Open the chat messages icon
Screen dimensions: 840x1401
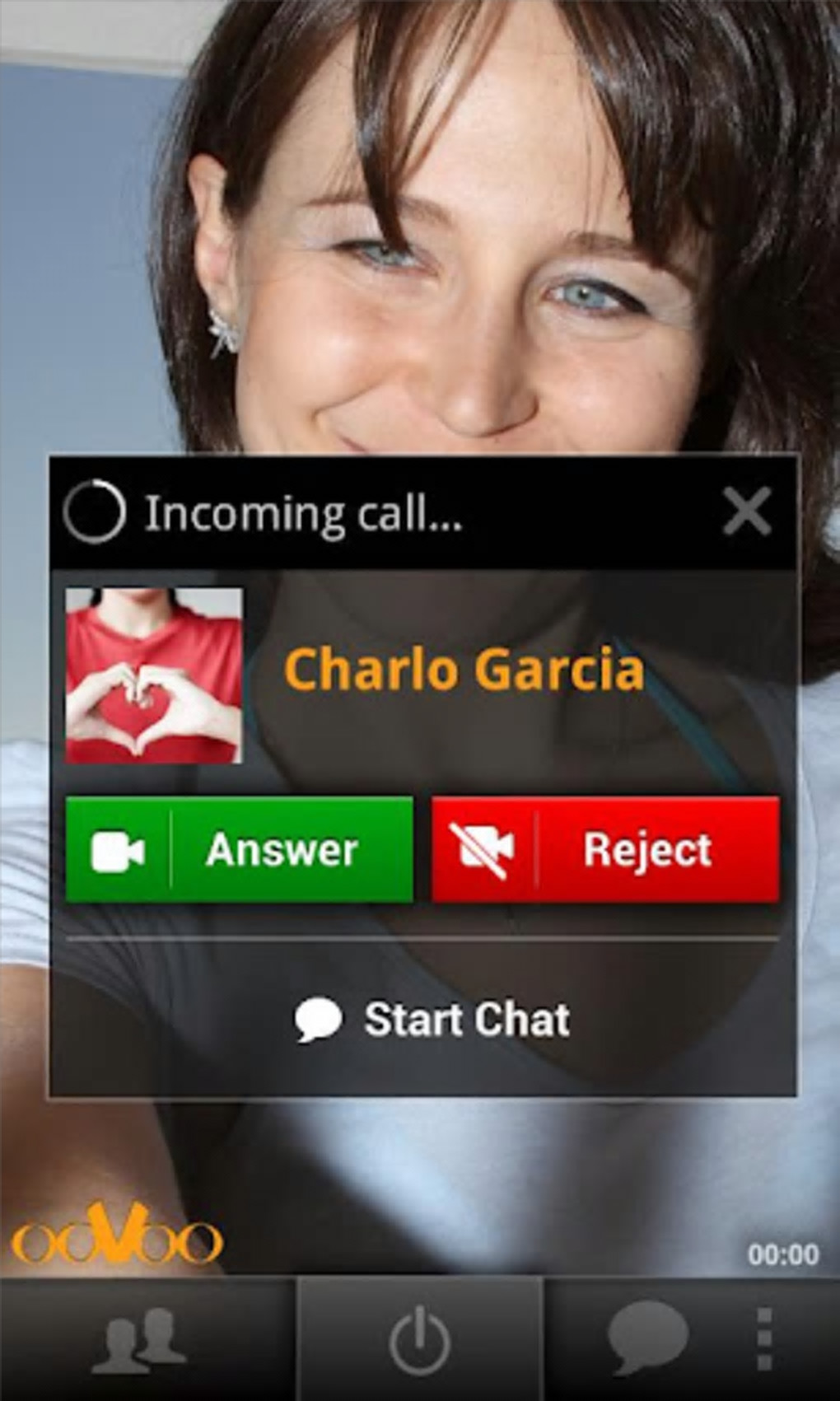(648, 1338)
